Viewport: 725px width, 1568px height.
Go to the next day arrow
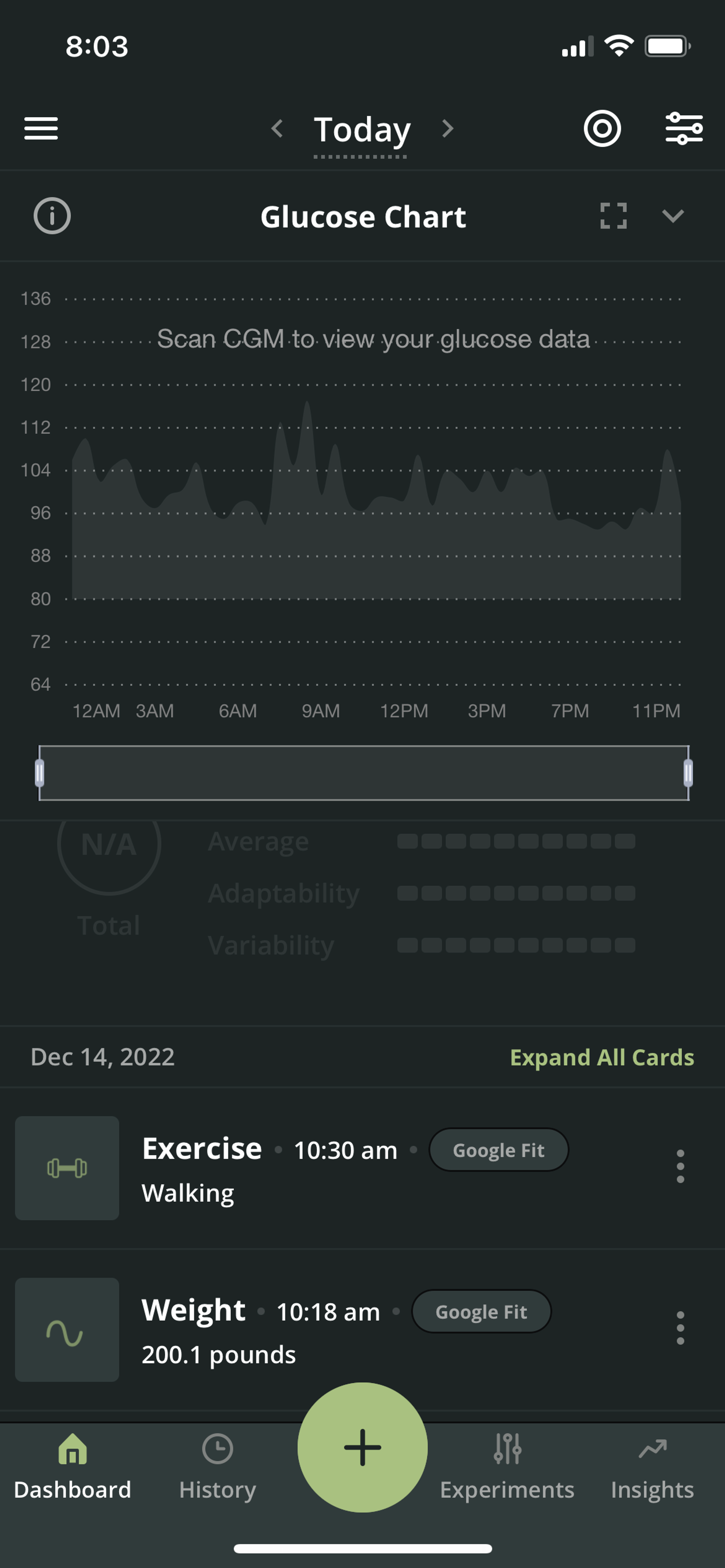click(448, 129)
